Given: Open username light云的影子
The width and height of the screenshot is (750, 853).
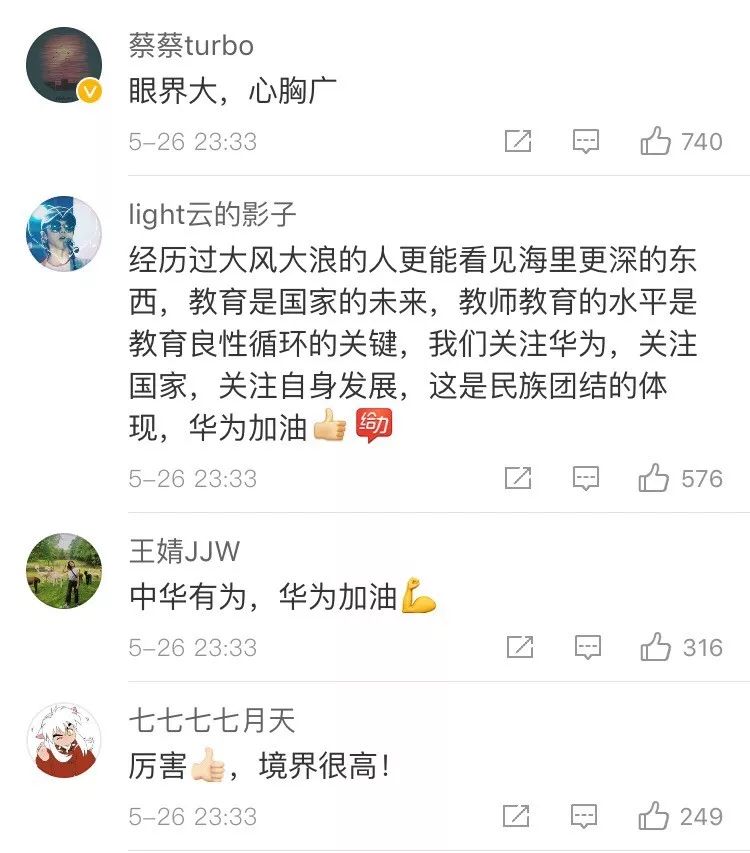Looking at the screenshot, I should coord(213,214).
